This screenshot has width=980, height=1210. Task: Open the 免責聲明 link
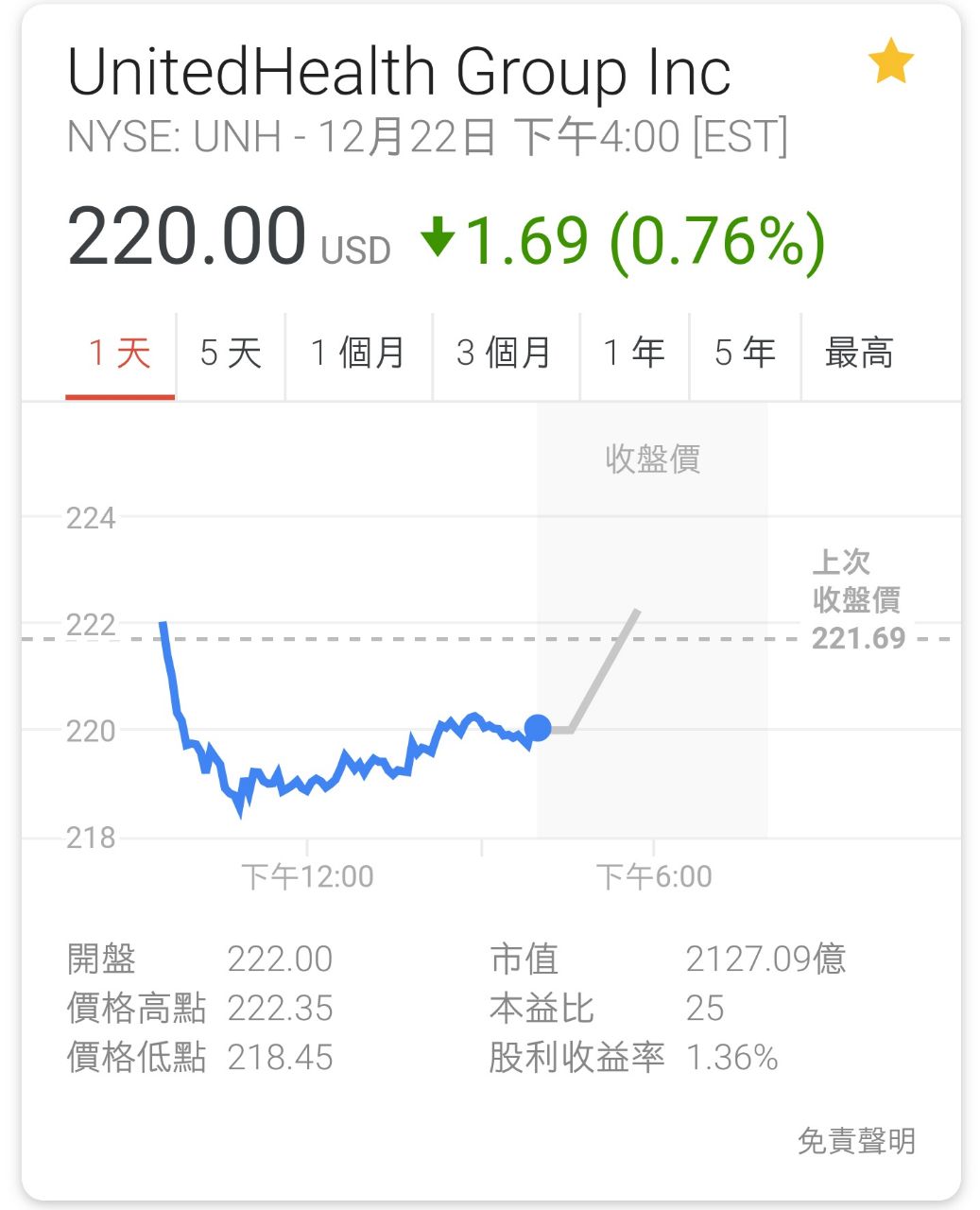point(856,1141)
